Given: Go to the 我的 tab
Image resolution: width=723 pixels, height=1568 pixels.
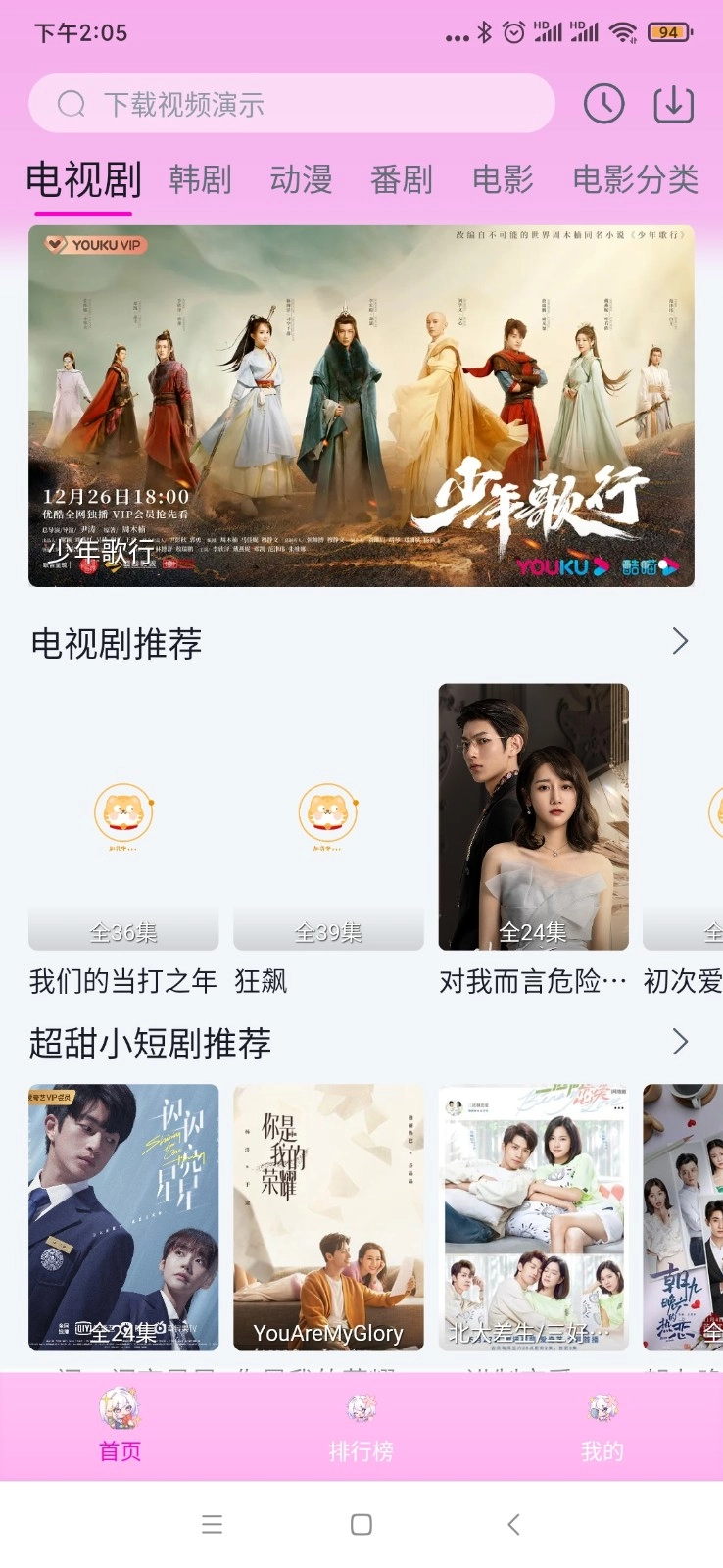Looking at the screenshot, I should (x=602, y=1427).
